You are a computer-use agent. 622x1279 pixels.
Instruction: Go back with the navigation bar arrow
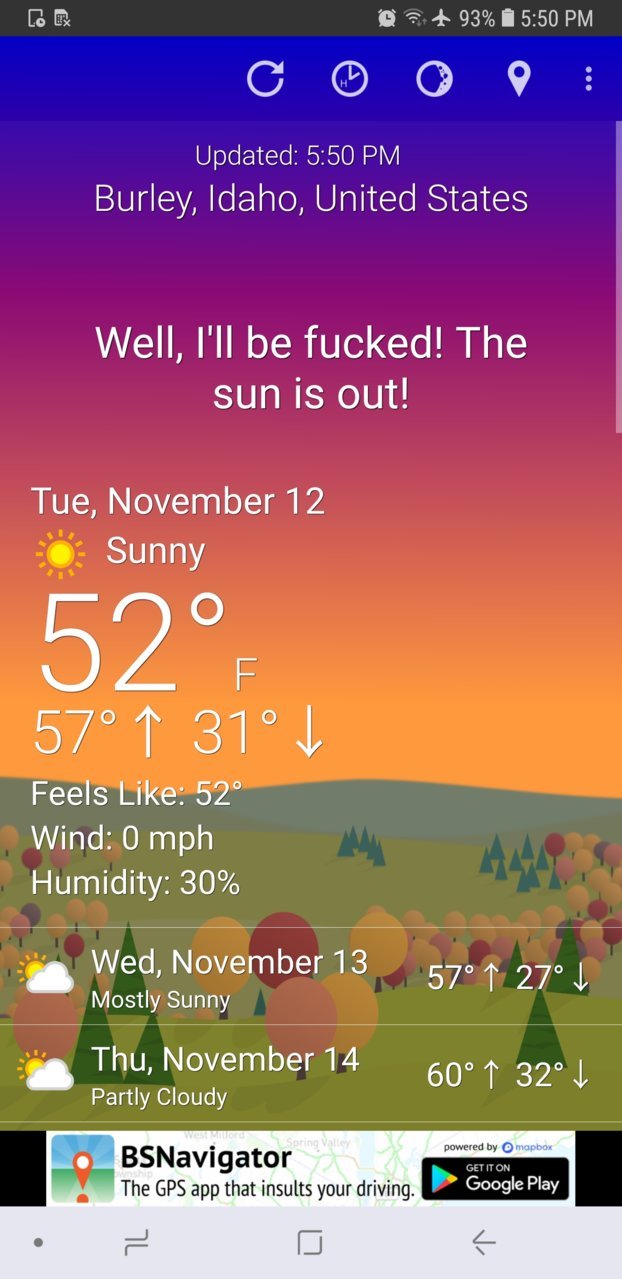click(484, 1243)
